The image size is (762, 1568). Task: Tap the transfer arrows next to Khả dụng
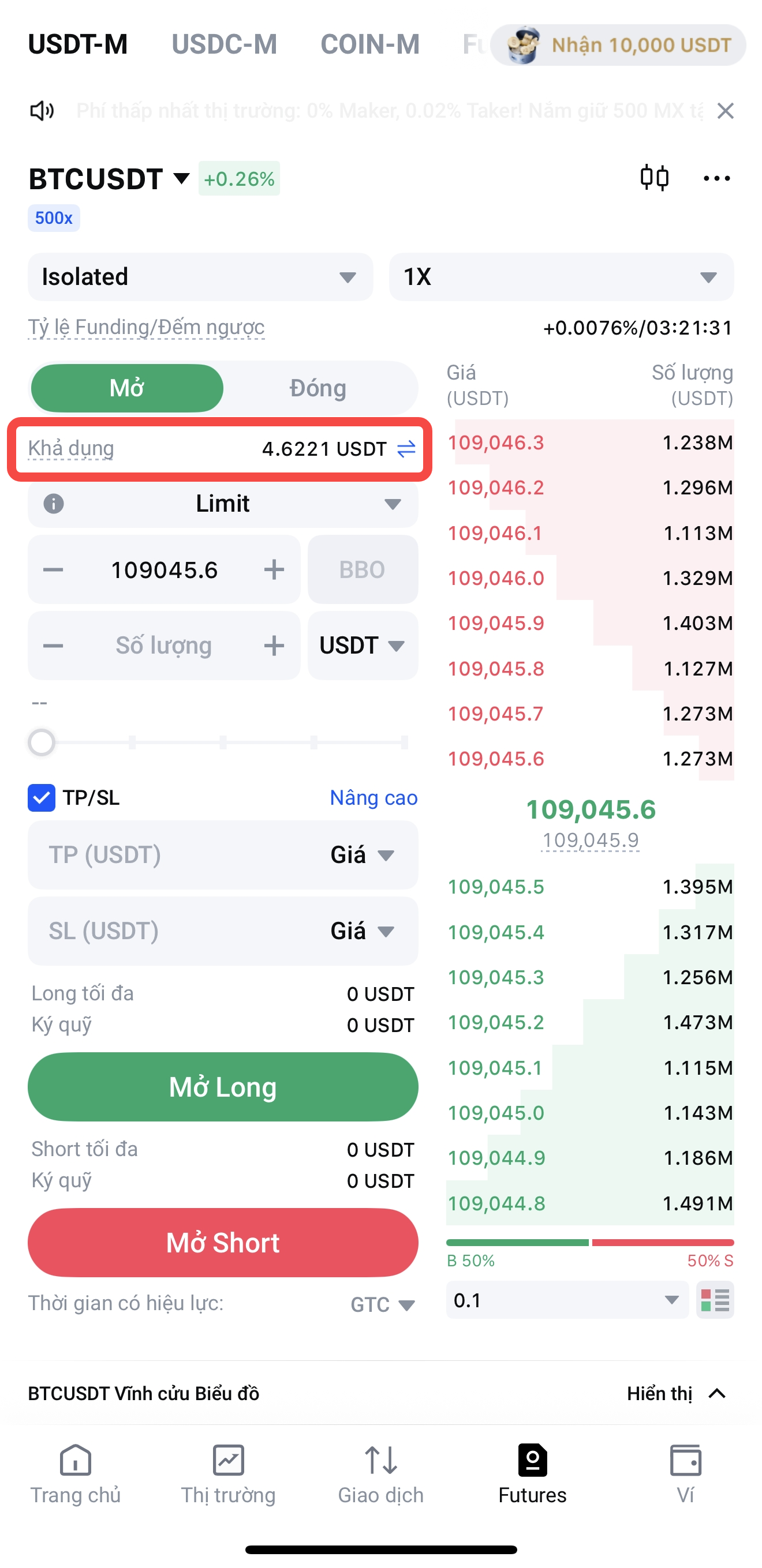406,449
